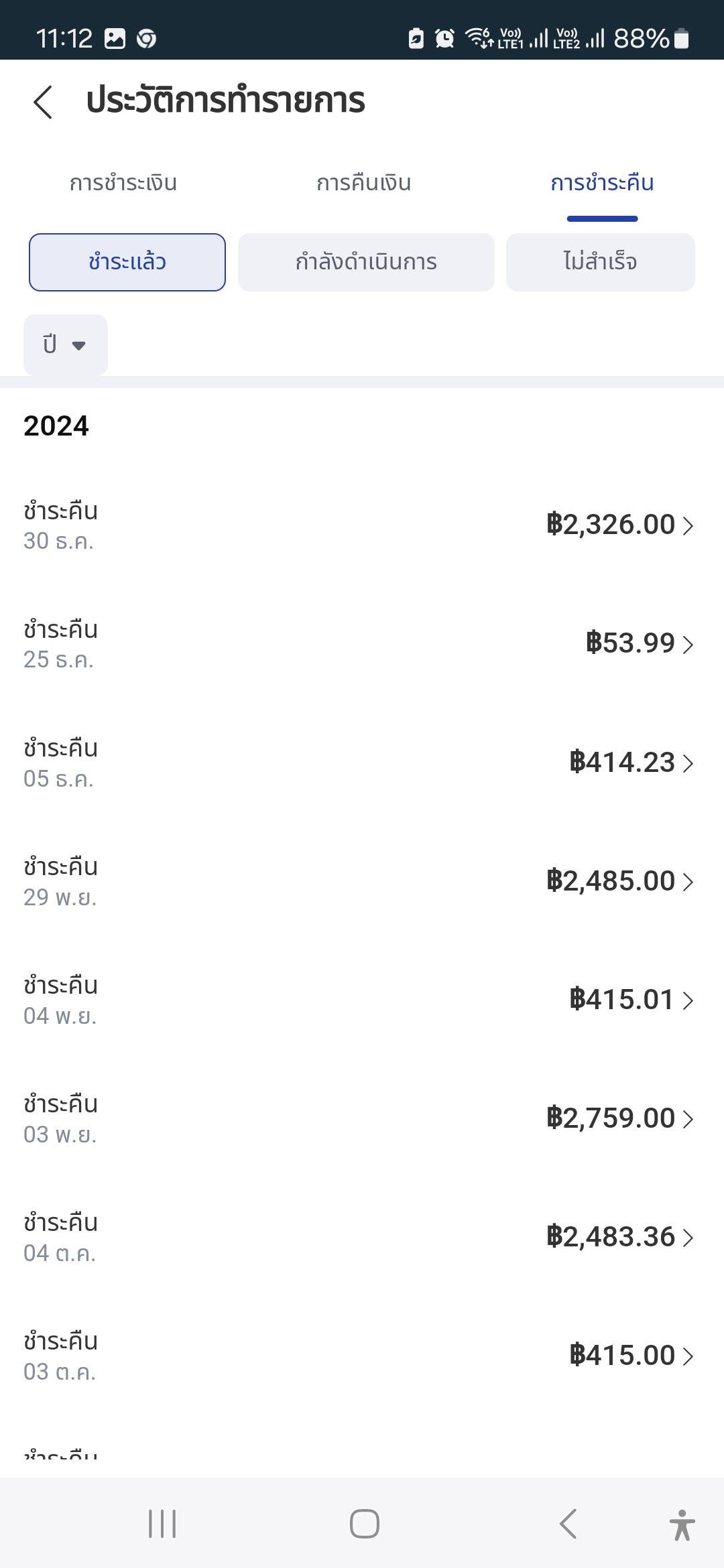Viewport: 724px width, 1568px height.
Task: Open the 05 ธ.ค. repayment of ฿414.23
Action: tap(362, 763)
